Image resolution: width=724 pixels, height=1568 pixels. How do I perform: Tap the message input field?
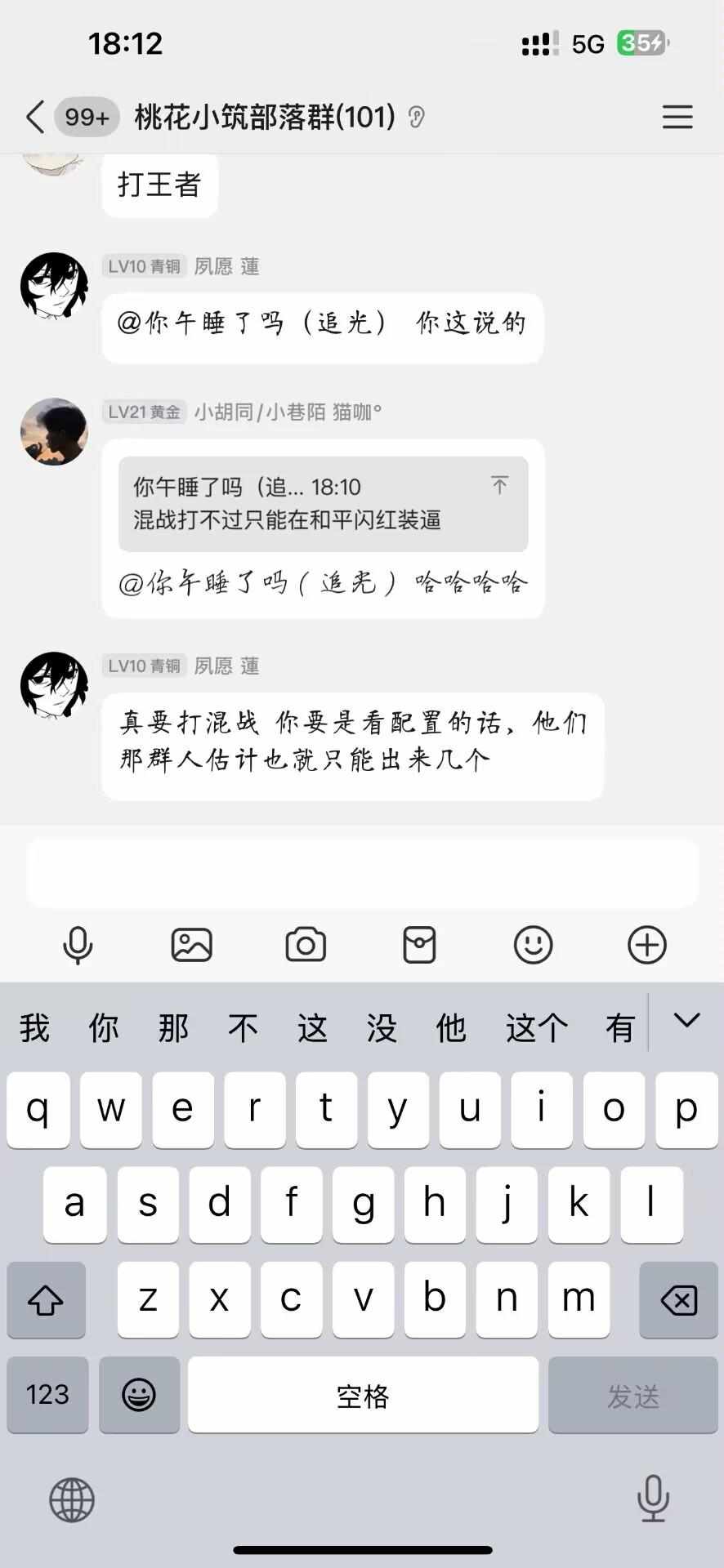[362, 873]
